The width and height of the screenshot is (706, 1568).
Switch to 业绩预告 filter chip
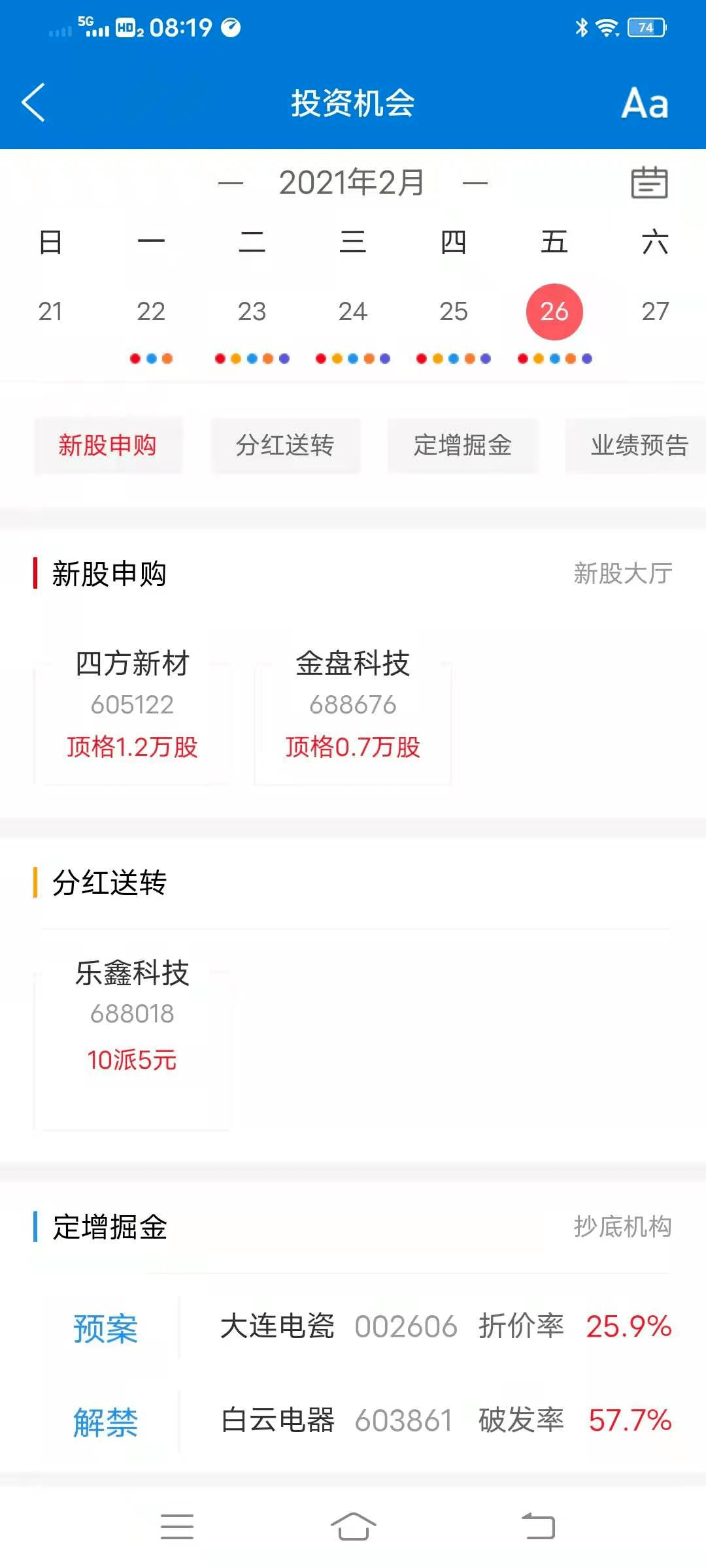[x=636, y=446]
